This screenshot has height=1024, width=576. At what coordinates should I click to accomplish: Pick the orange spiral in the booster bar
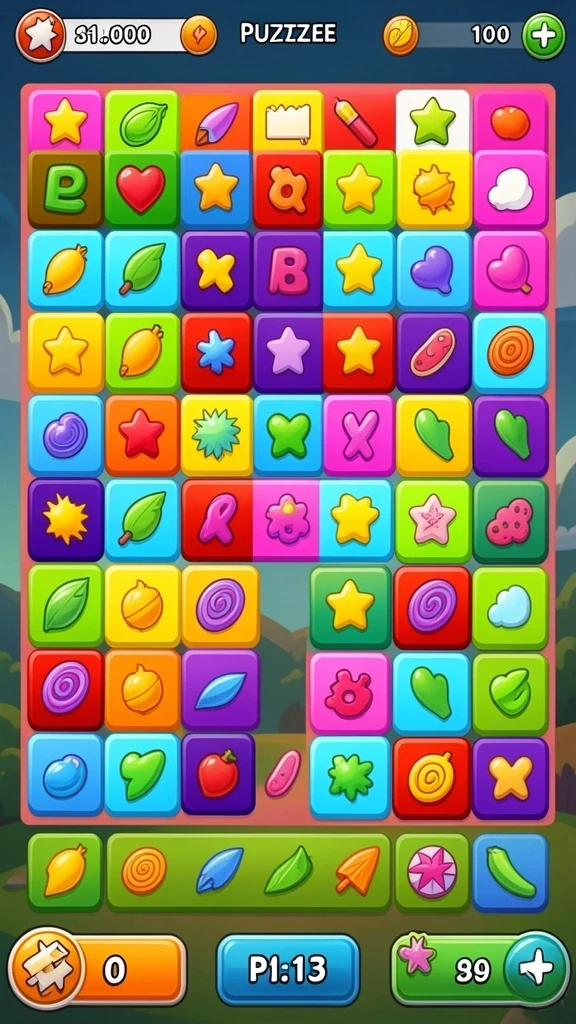point(144,871)
